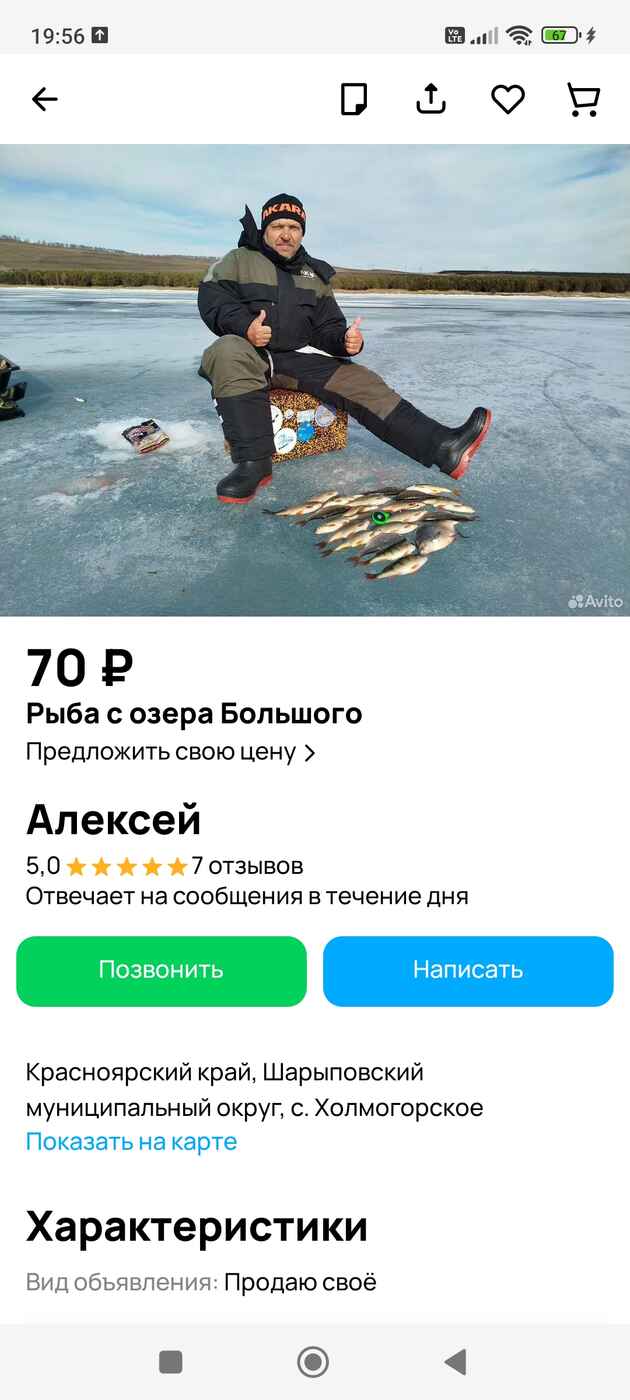Share this listing
The height and width of the screenshot is (1400, 630).
(431, 99)
